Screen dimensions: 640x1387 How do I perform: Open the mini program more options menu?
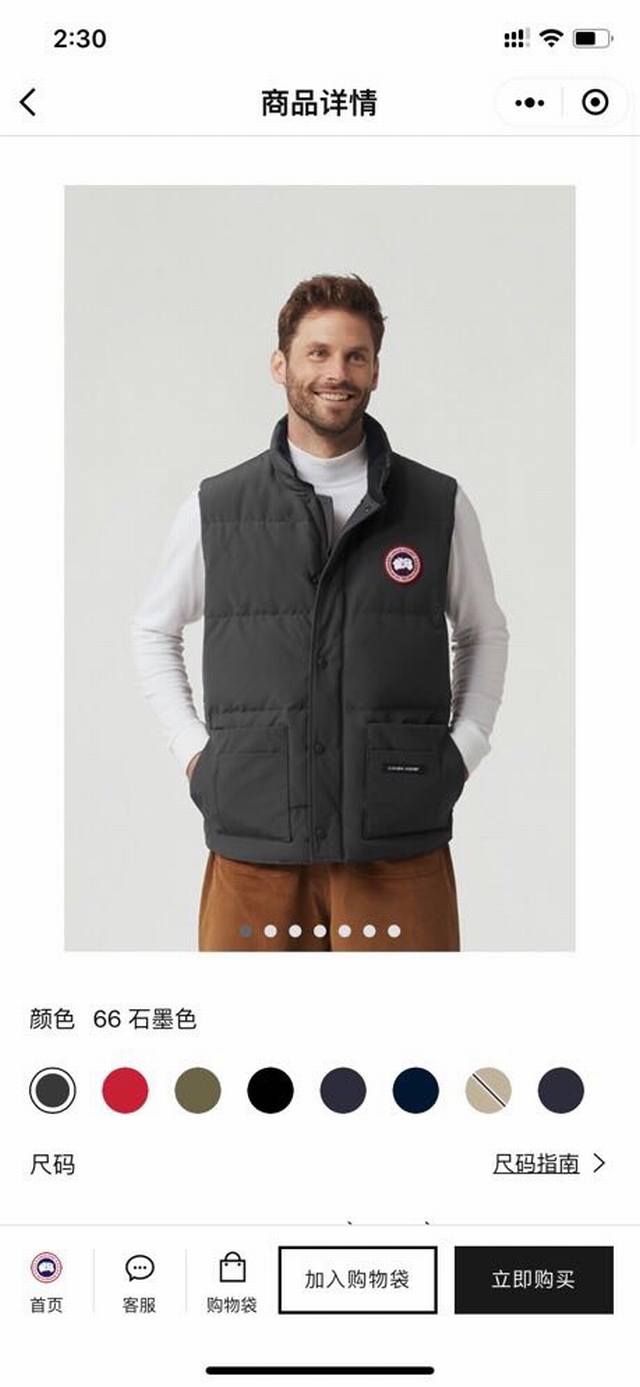pyautogui.click(x=530, y=102)
